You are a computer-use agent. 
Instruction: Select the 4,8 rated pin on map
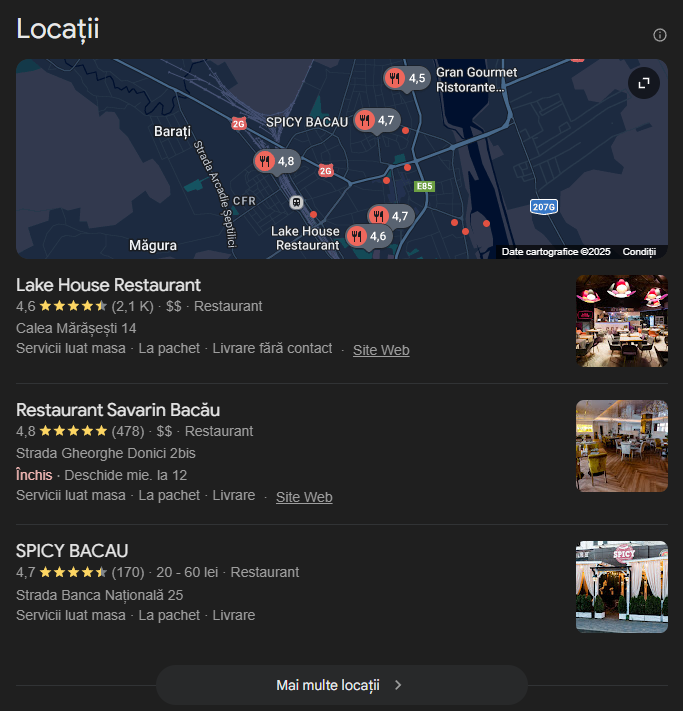tap(275, 161)
